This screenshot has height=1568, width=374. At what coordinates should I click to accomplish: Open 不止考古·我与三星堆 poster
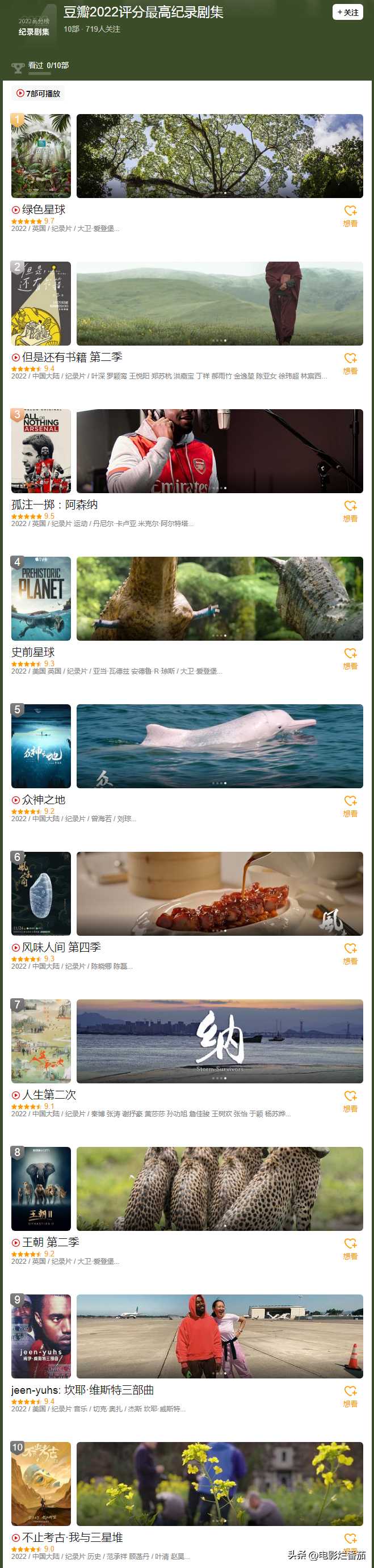(41, 1484)
